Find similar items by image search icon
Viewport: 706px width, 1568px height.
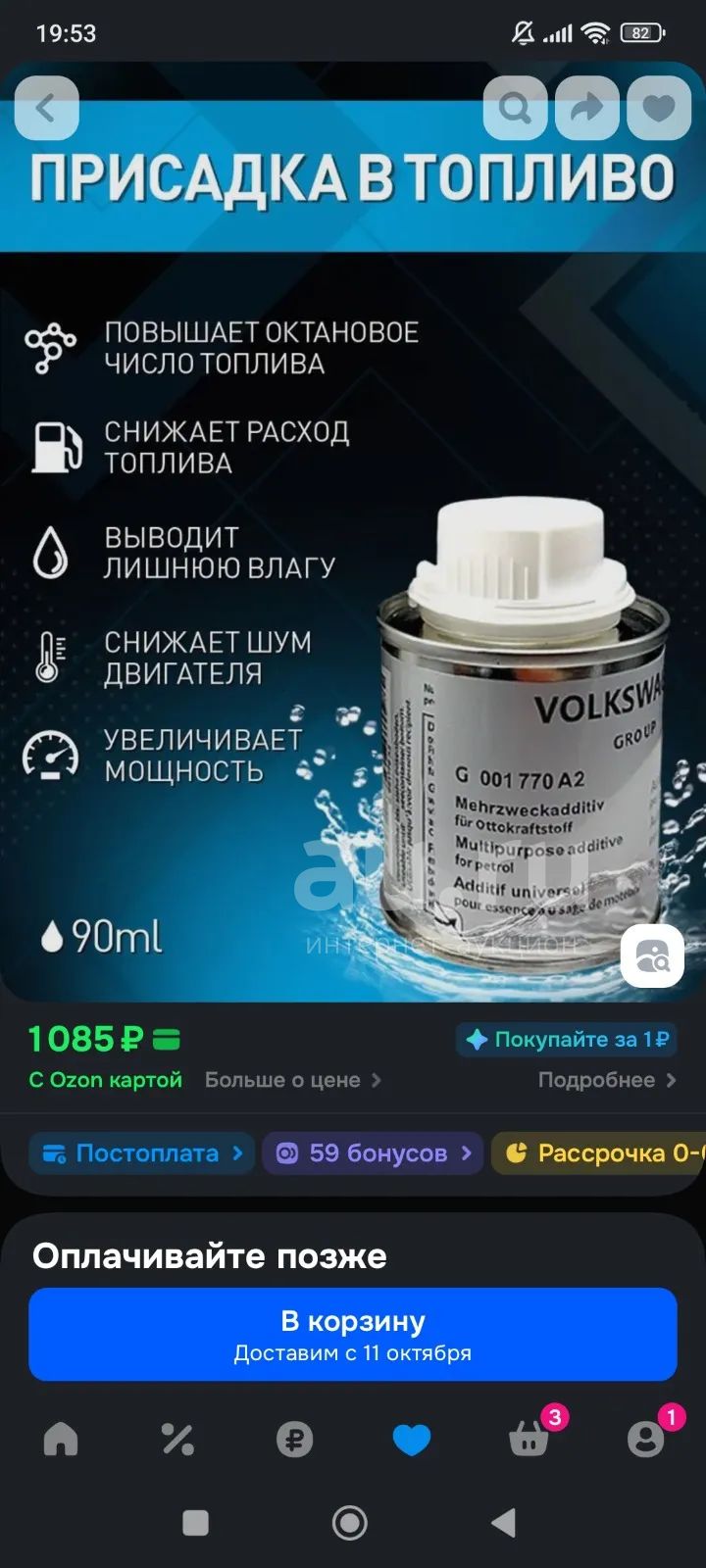point(652,955)
